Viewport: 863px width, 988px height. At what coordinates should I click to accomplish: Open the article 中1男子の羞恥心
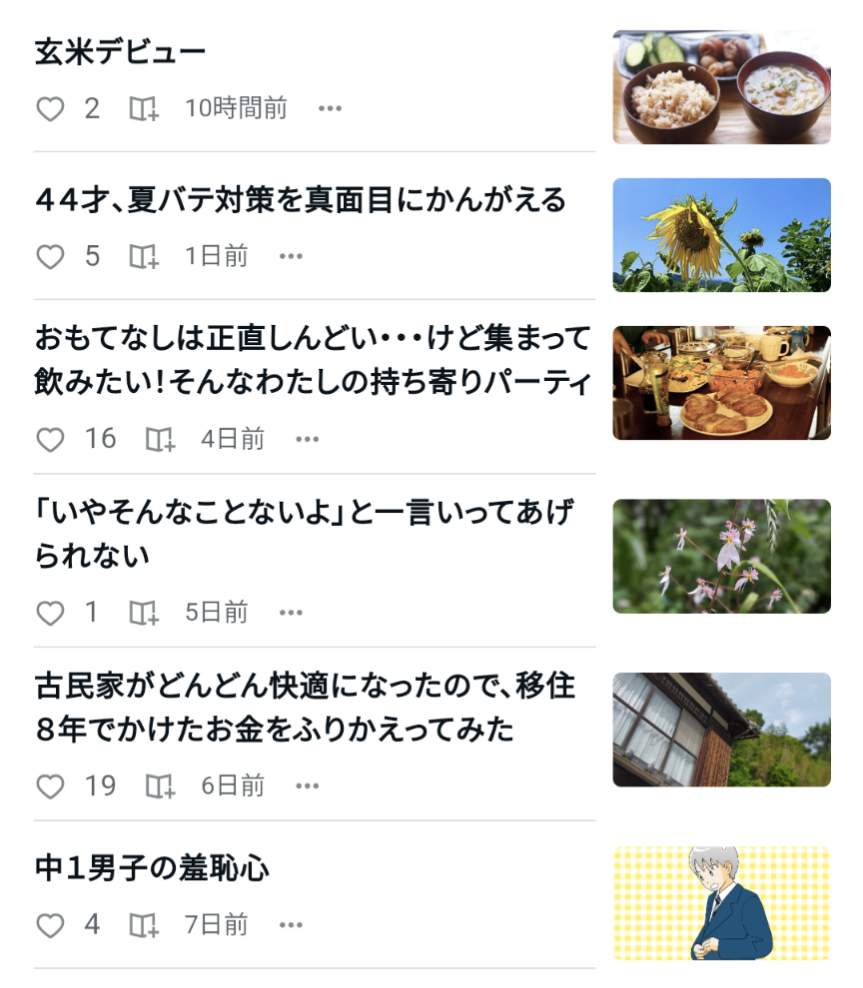[152, 868]
